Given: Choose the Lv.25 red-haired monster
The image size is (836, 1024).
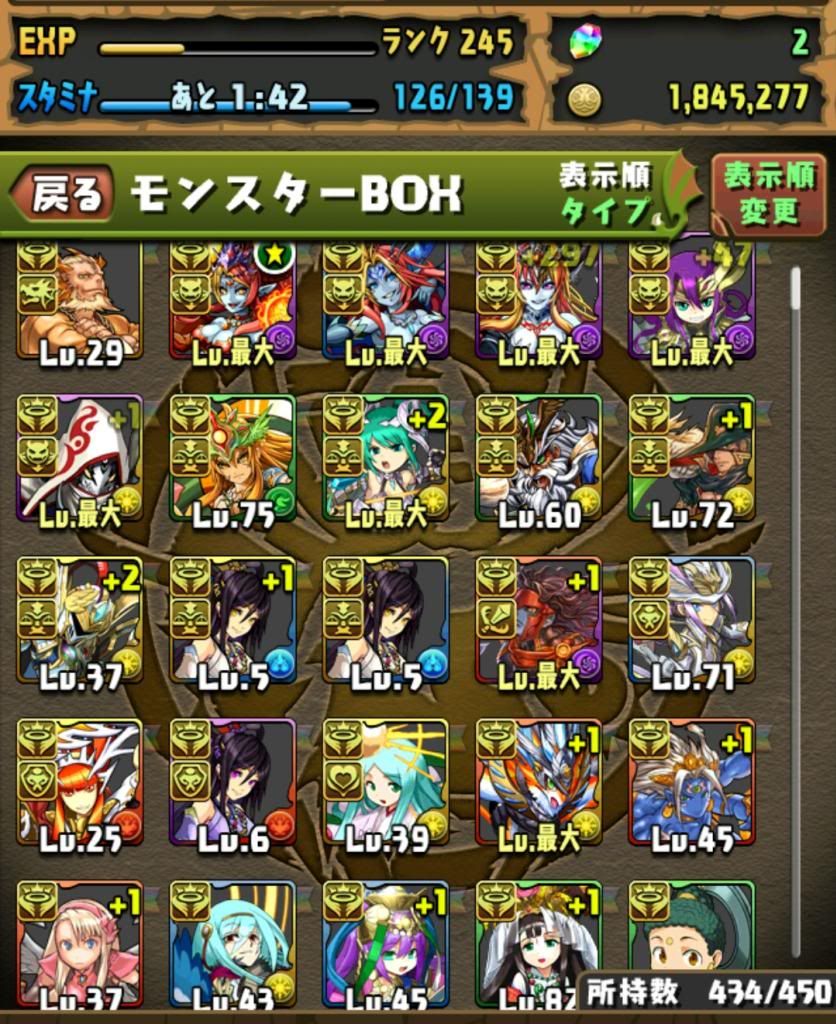Looking at the screenshot, I should point(80,782).
